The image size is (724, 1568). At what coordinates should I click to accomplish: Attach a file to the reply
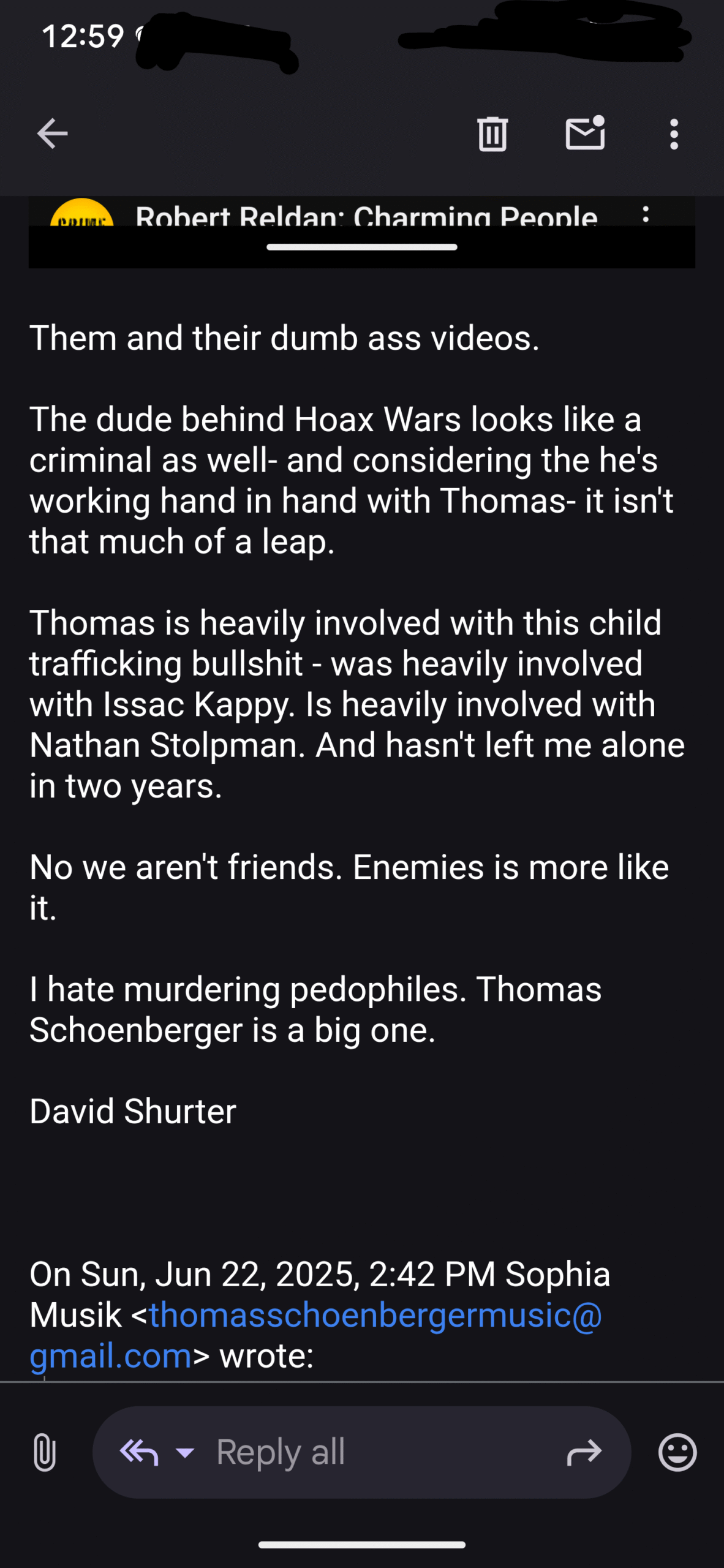(x=45, y=1452)
